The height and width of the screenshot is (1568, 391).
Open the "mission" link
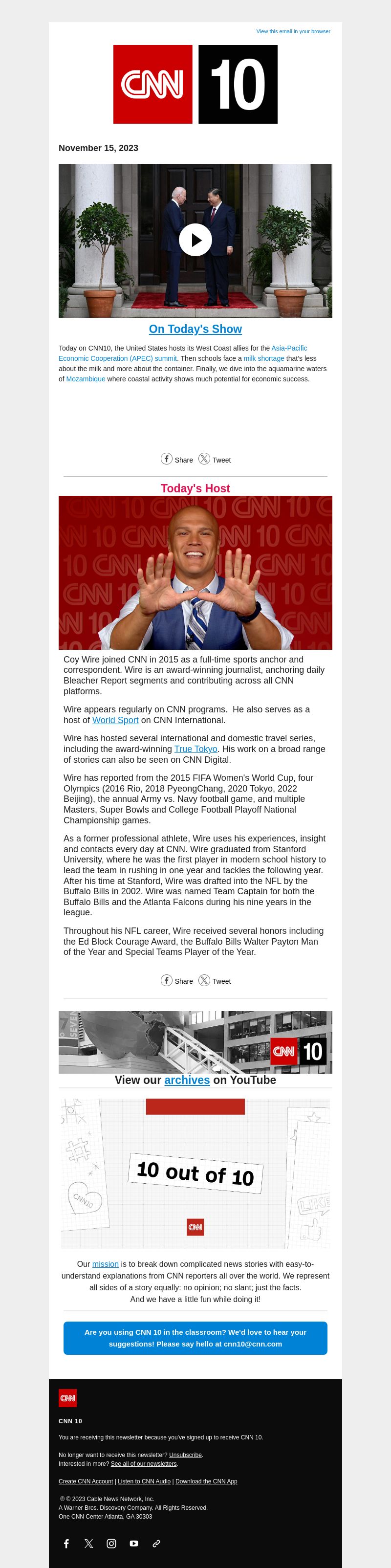coord(105,1264)
